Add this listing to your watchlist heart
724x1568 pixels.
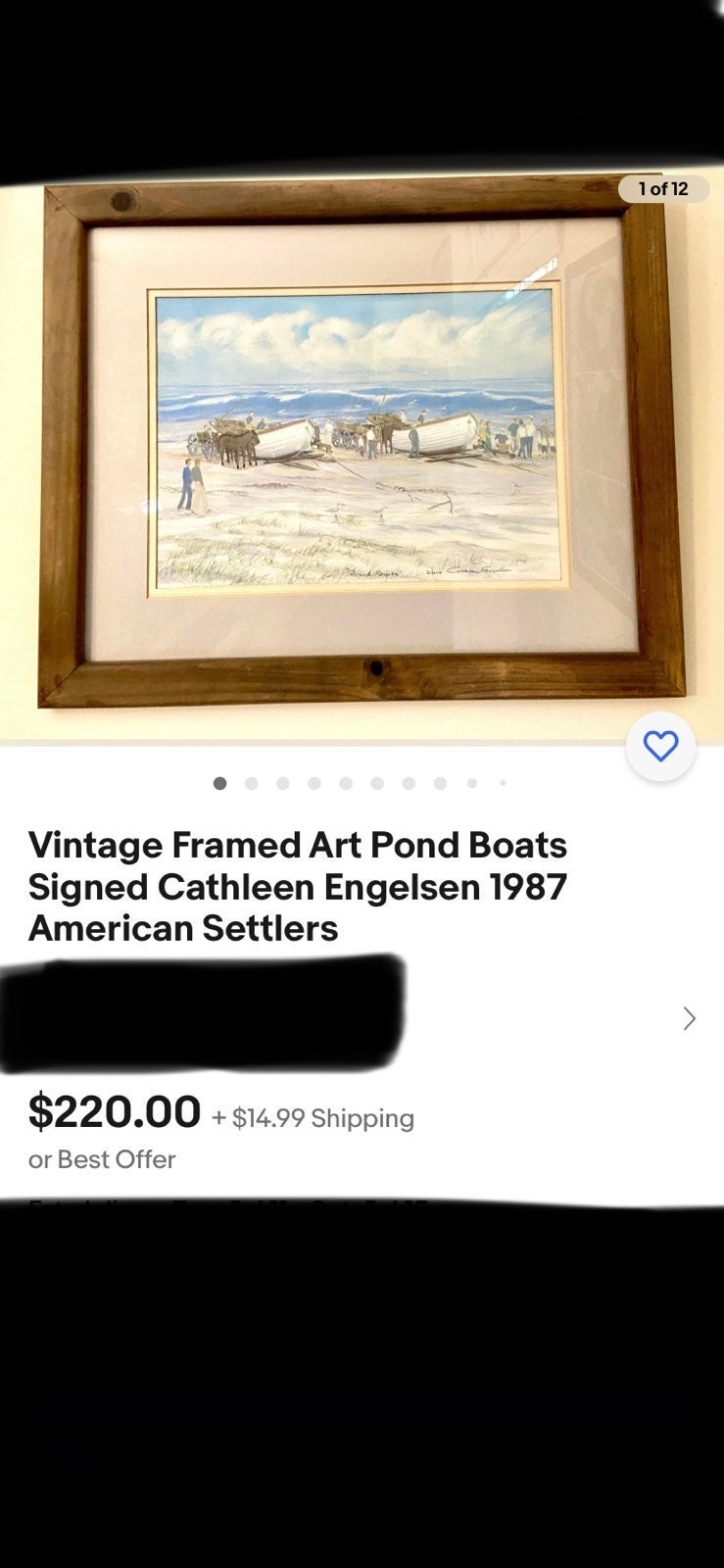point(660,747)
